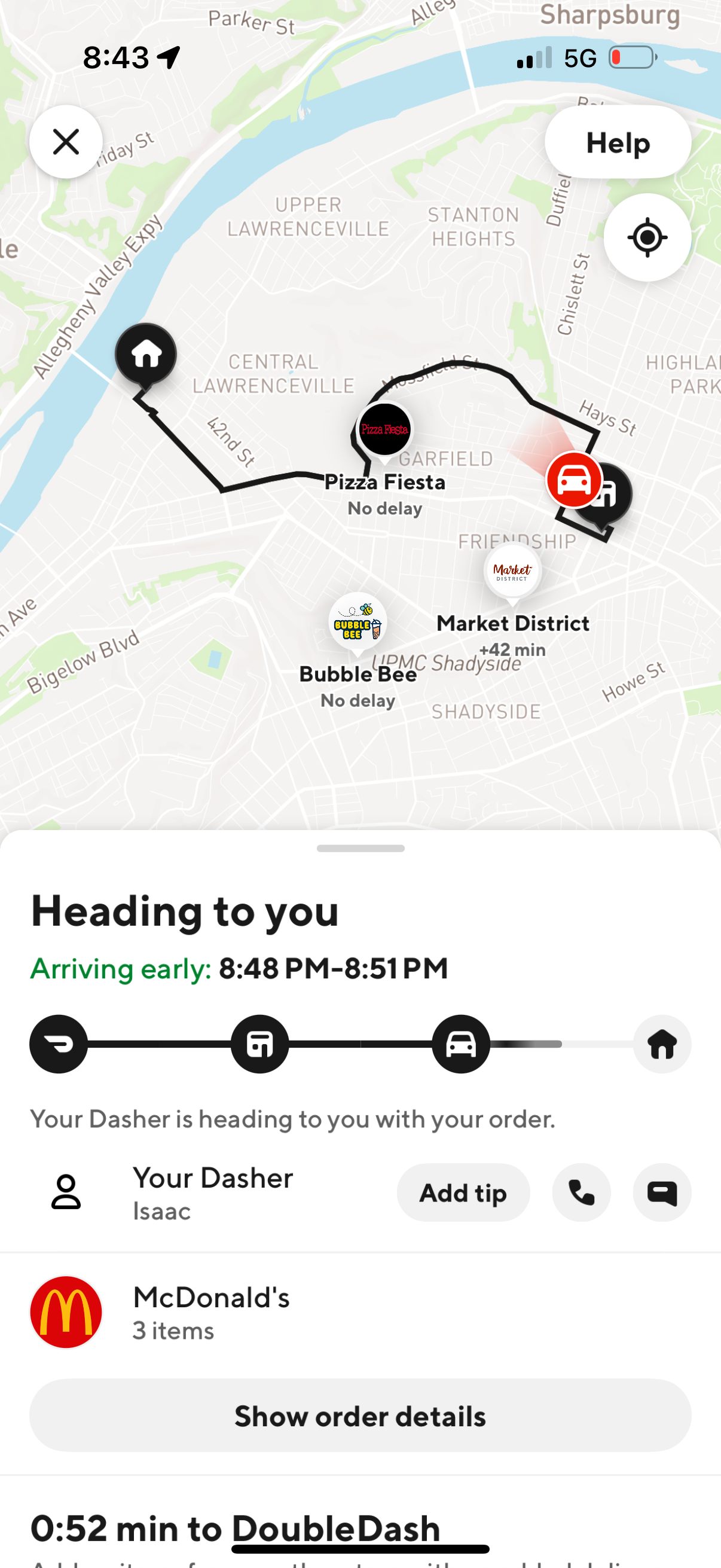721x1568 pixels.
Task: Open chat with your Dasher
Action: (661, 1192)
